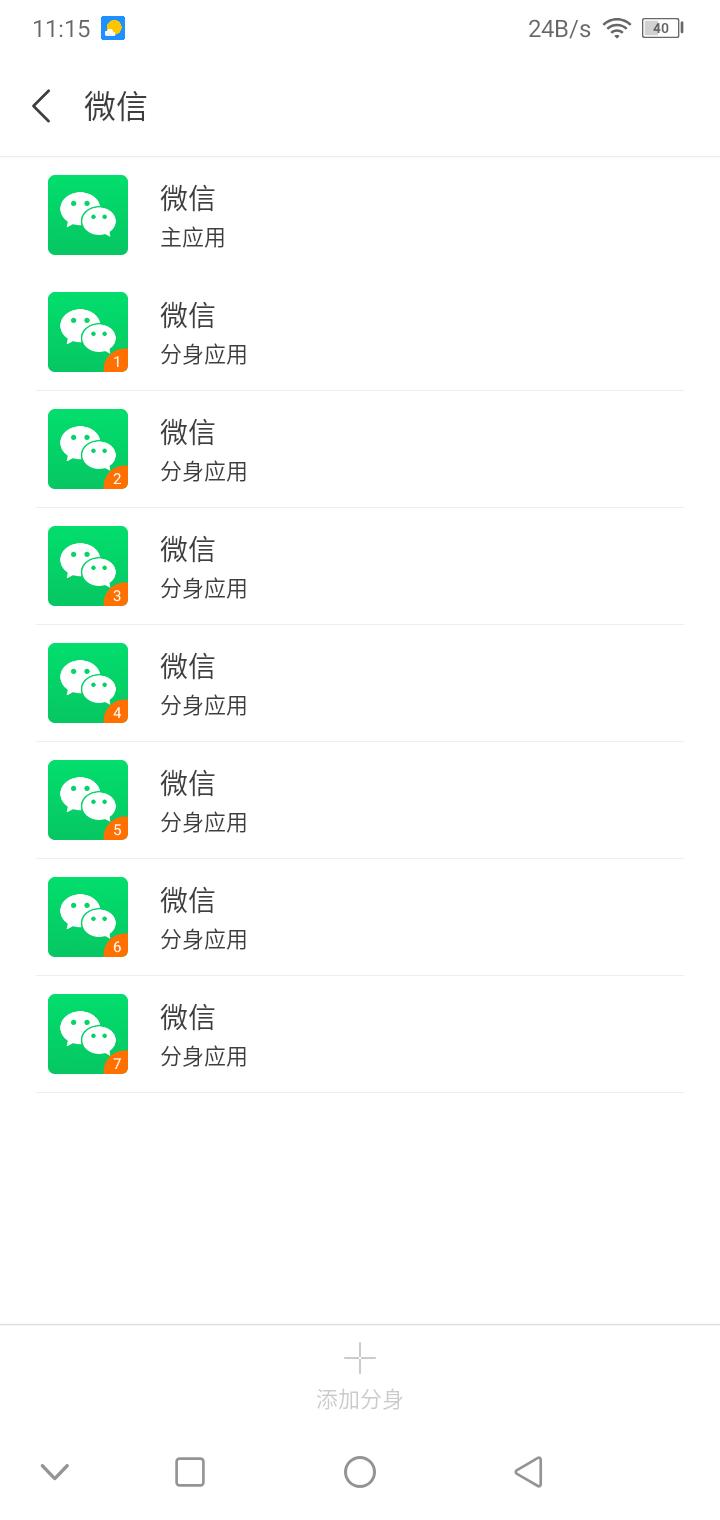This screenshot has height=1520, width=720.
Task: Choose WeChat clone number 4
Action: [360, 683]
